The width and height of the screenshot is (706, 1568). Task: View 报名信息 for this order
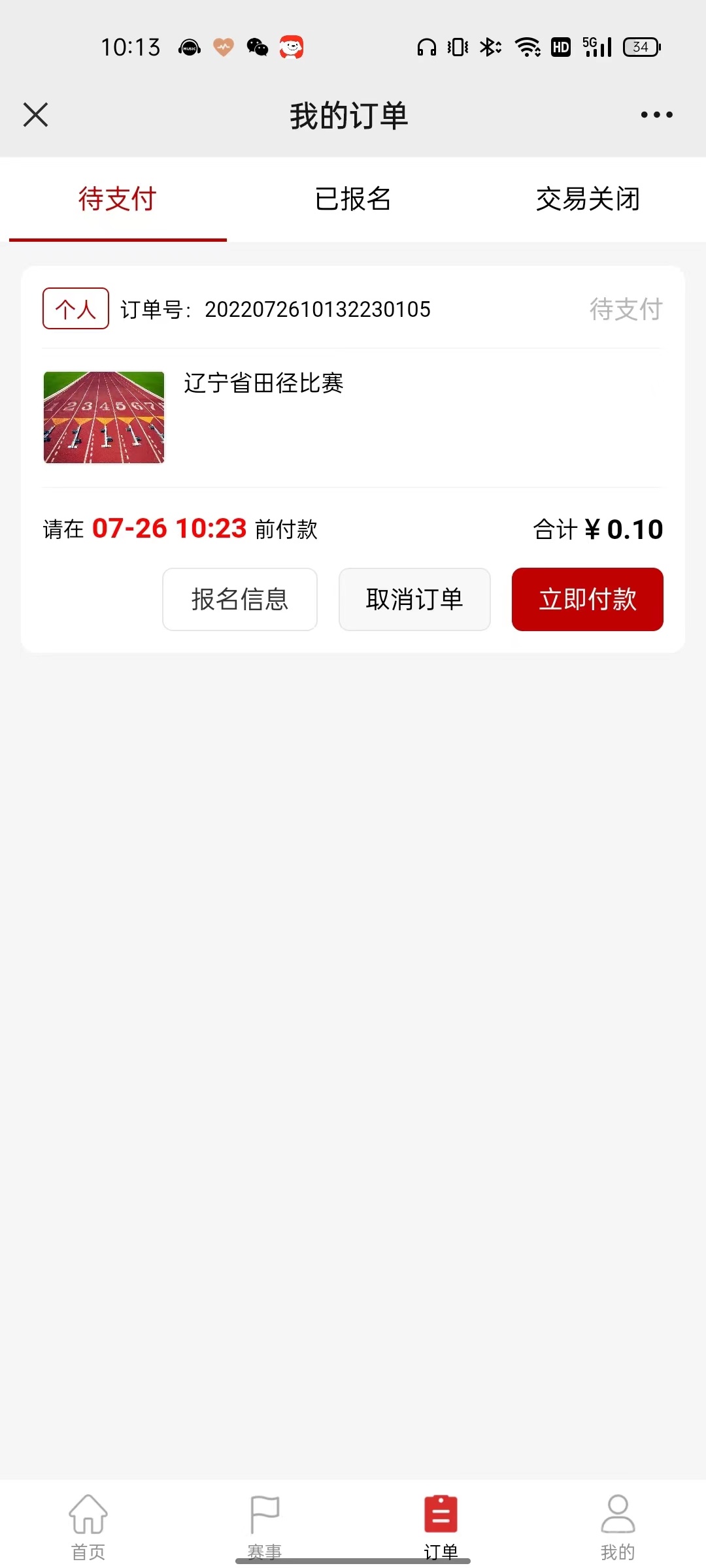[x=240, y=599]
